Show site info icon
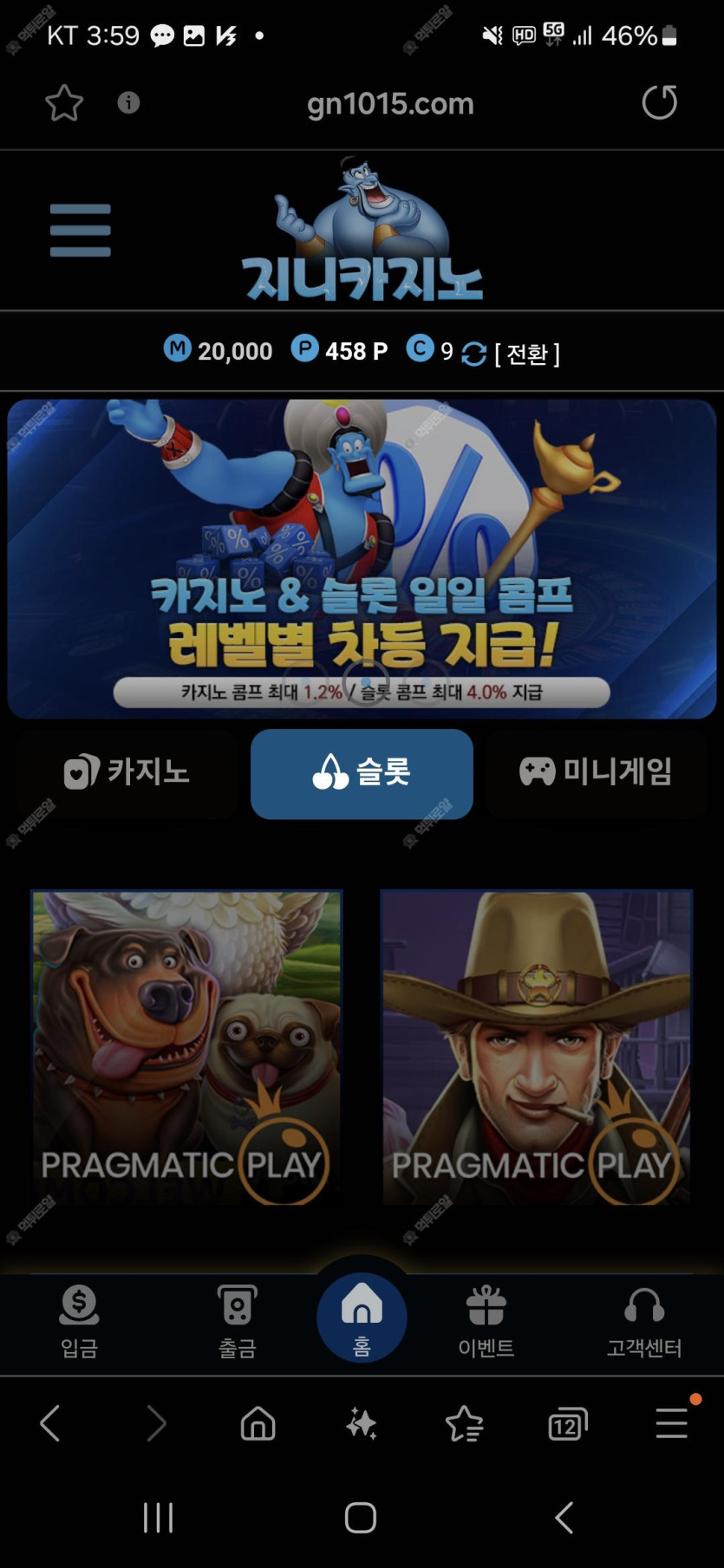724x1568 pixels. click(128, 103)
